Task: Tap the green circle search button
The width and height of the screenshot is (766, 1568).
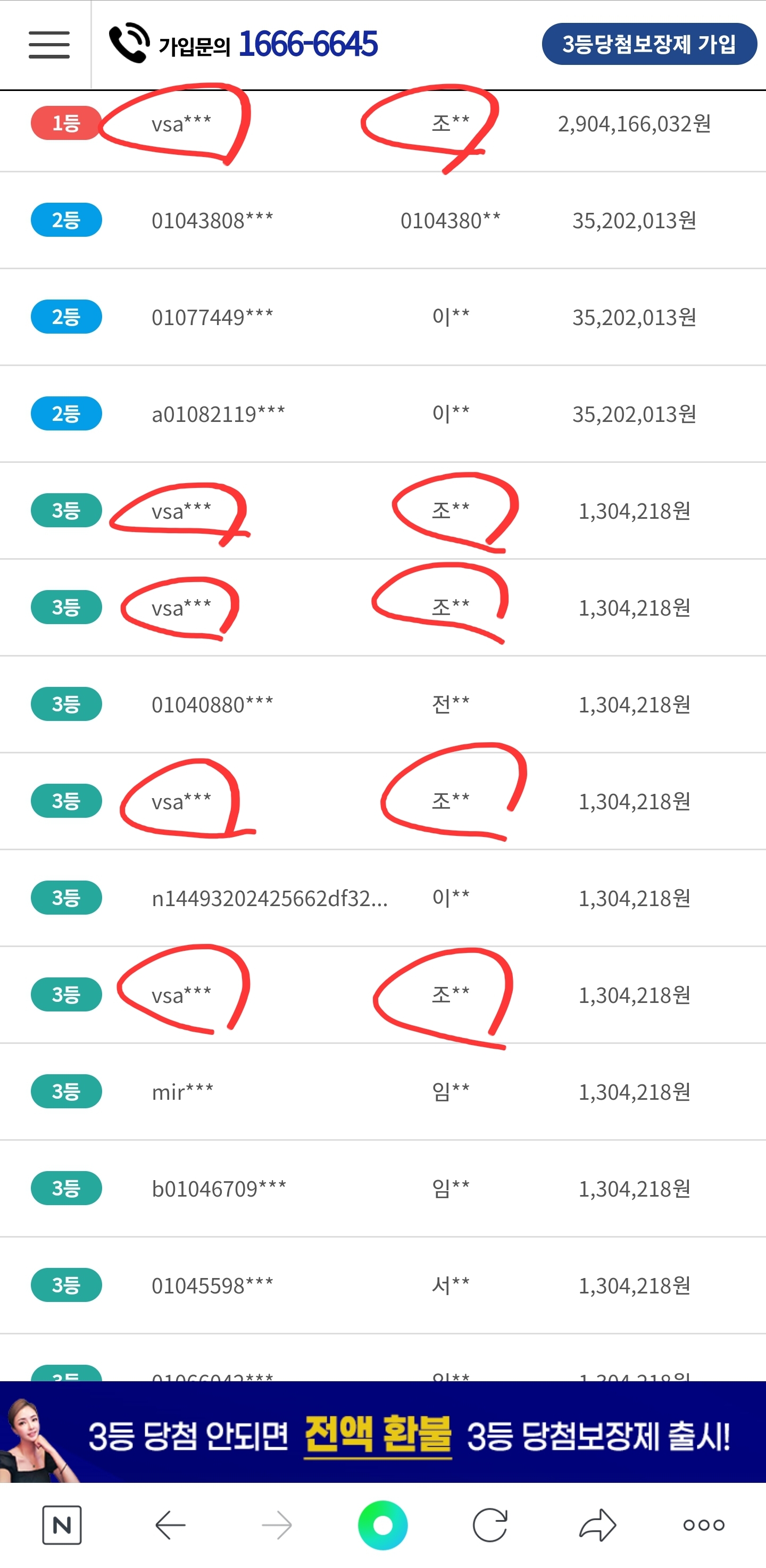Action: (x=382, y=1525)
